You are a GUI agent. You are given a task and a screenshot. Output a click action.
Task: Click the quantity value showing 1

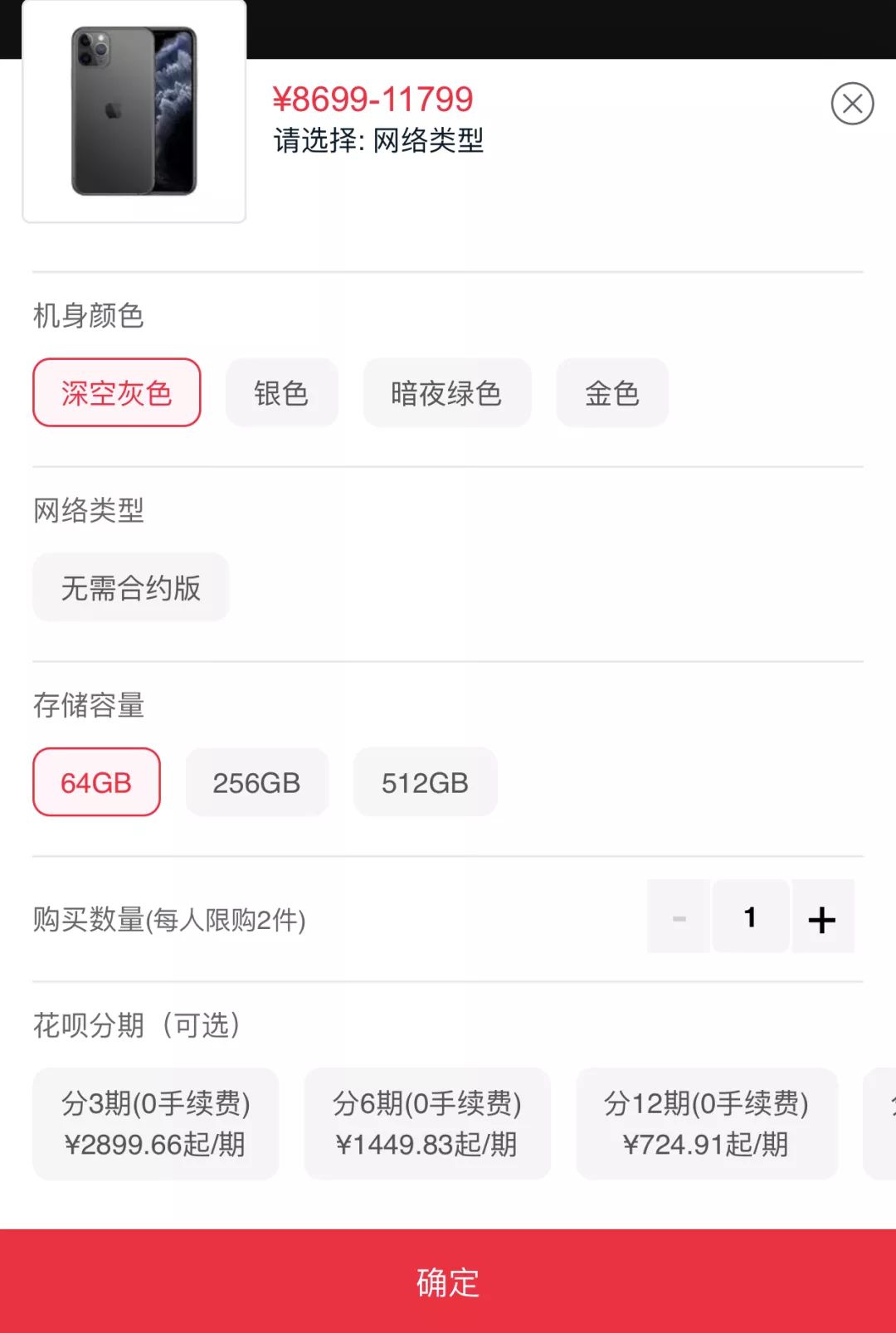coord(750,917)
